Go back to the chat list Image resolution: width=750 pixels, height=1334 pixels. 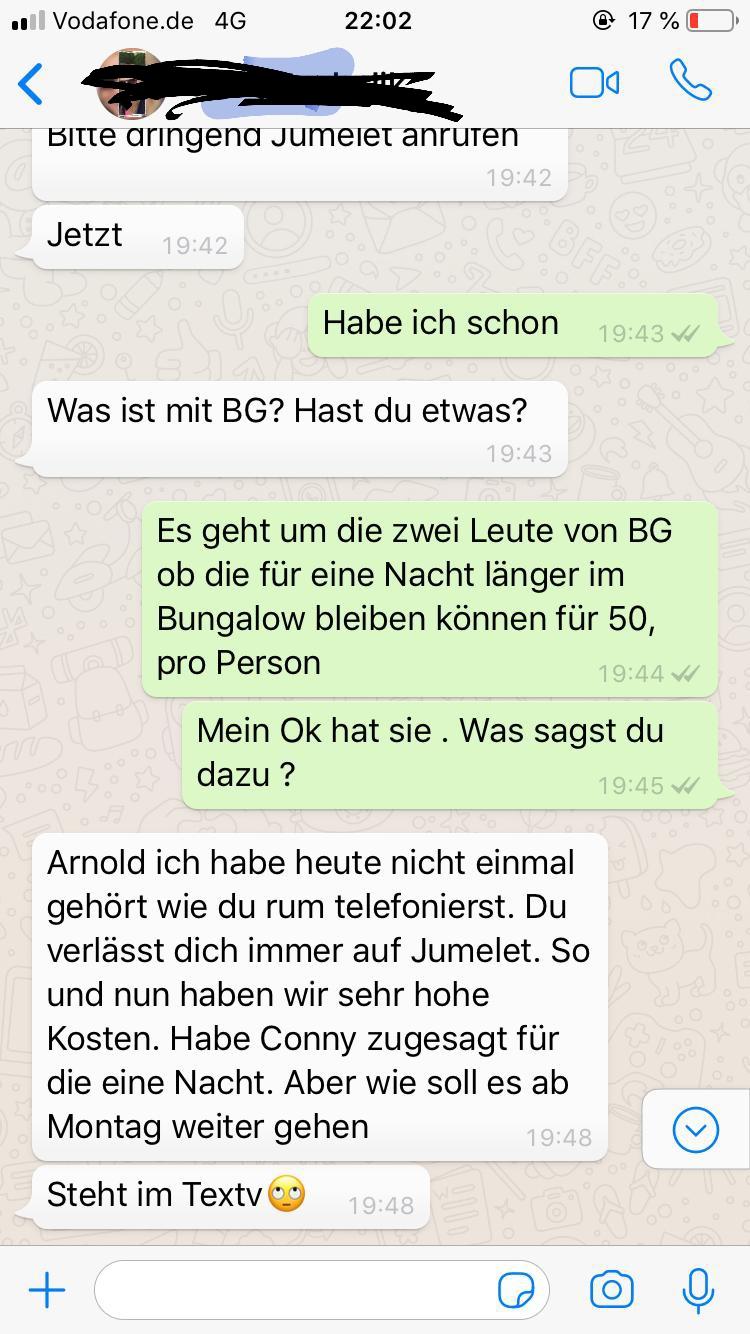pos(31,83)
